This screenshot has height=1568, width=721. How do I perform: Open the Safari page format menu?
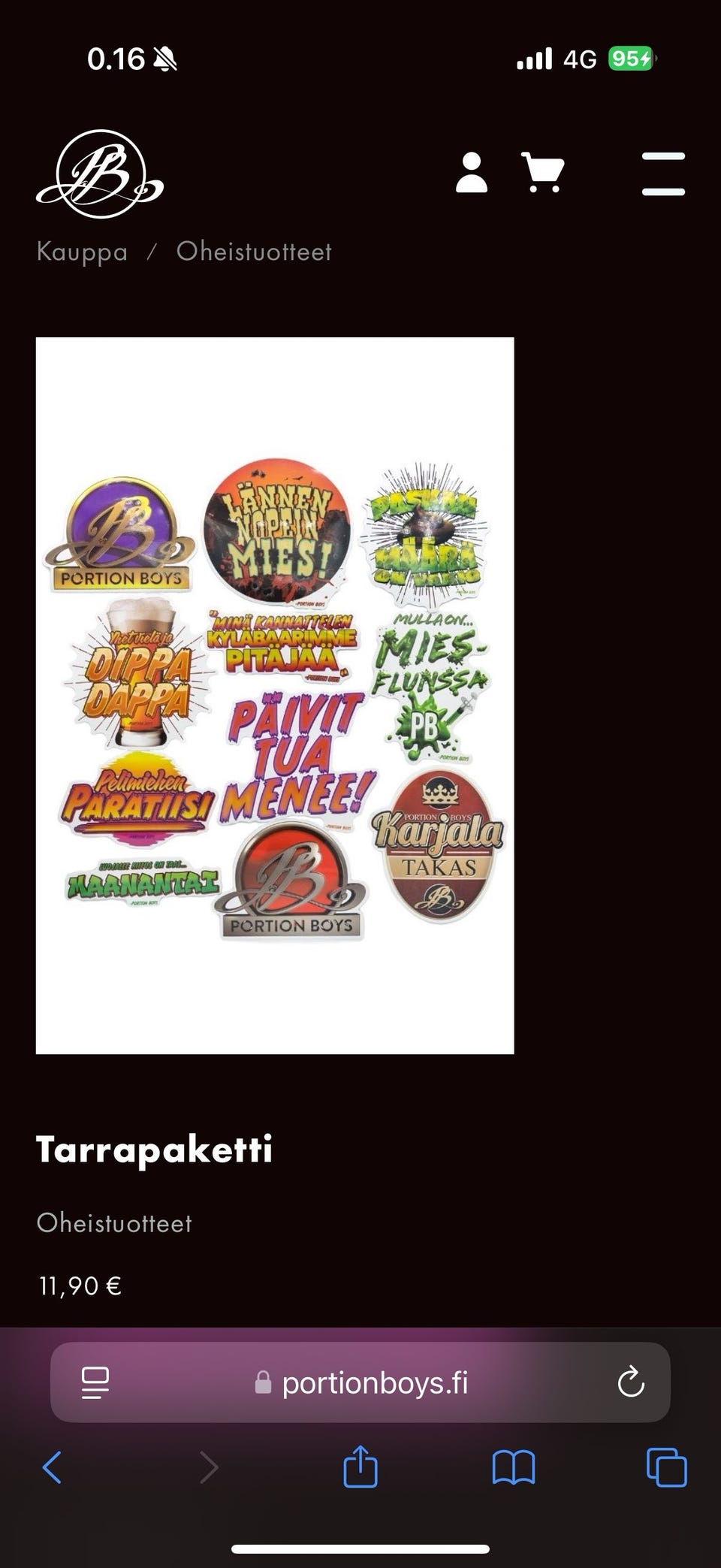pos(95,1382)
